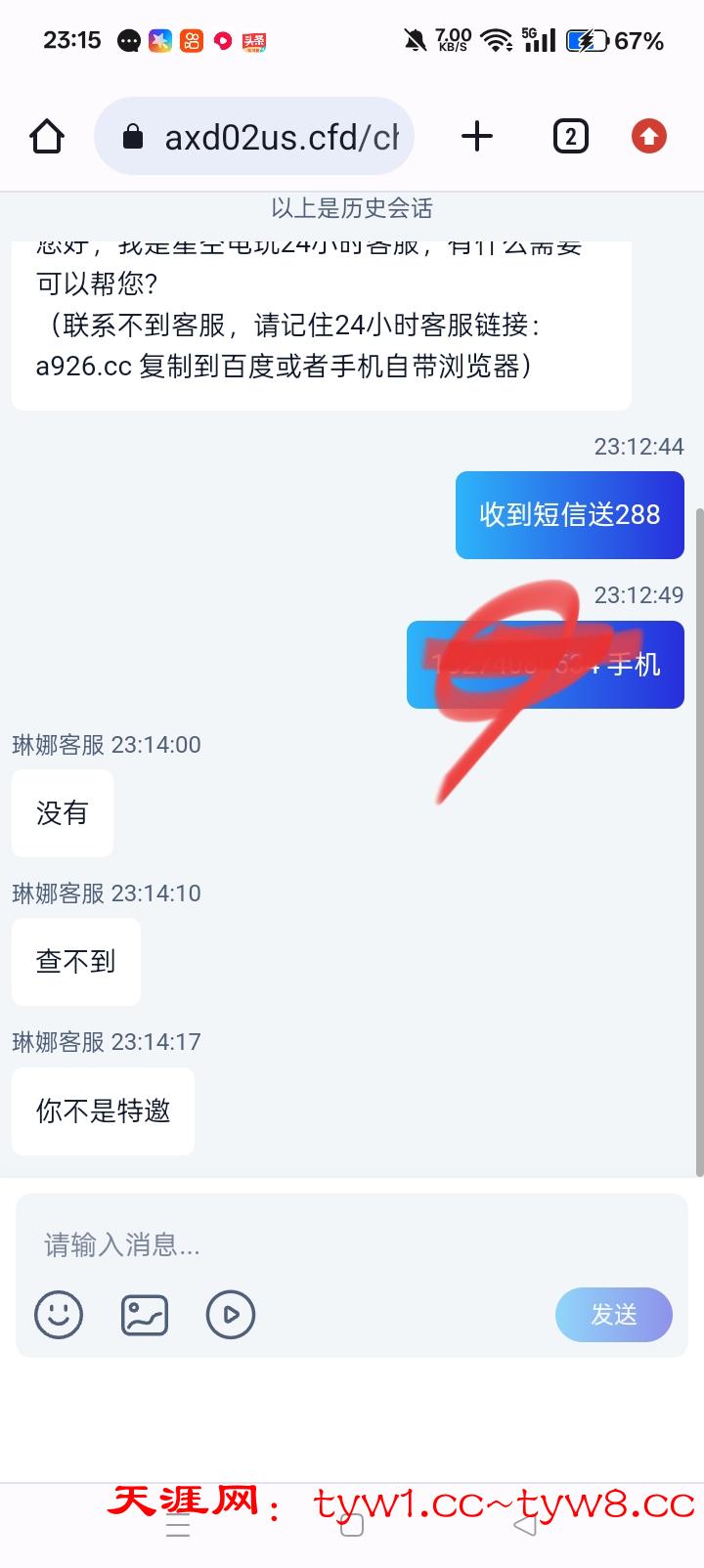Open the emoji picker
This screenshot has width=704, height=1568.
tap(59, 1314)
